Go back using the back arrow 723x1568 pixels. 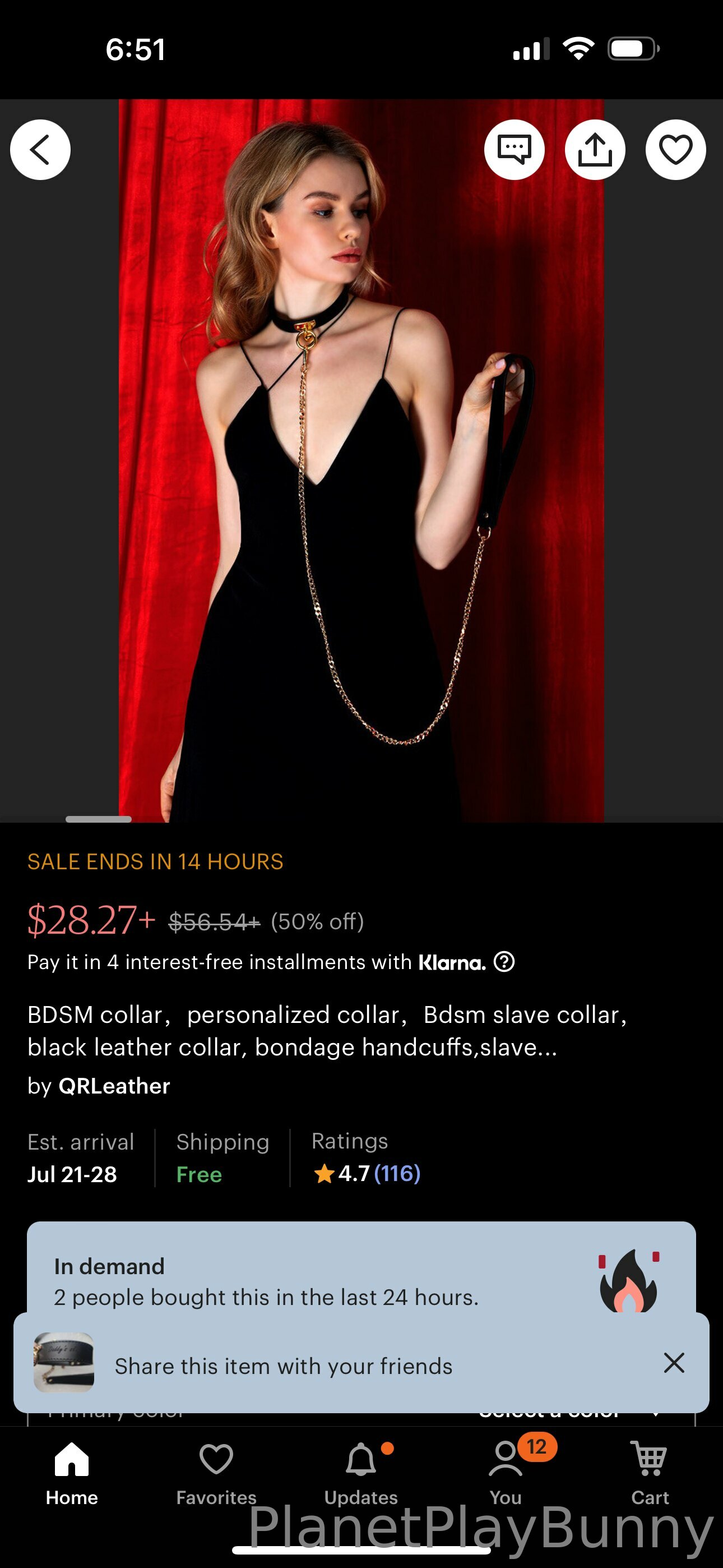[40, 150]
